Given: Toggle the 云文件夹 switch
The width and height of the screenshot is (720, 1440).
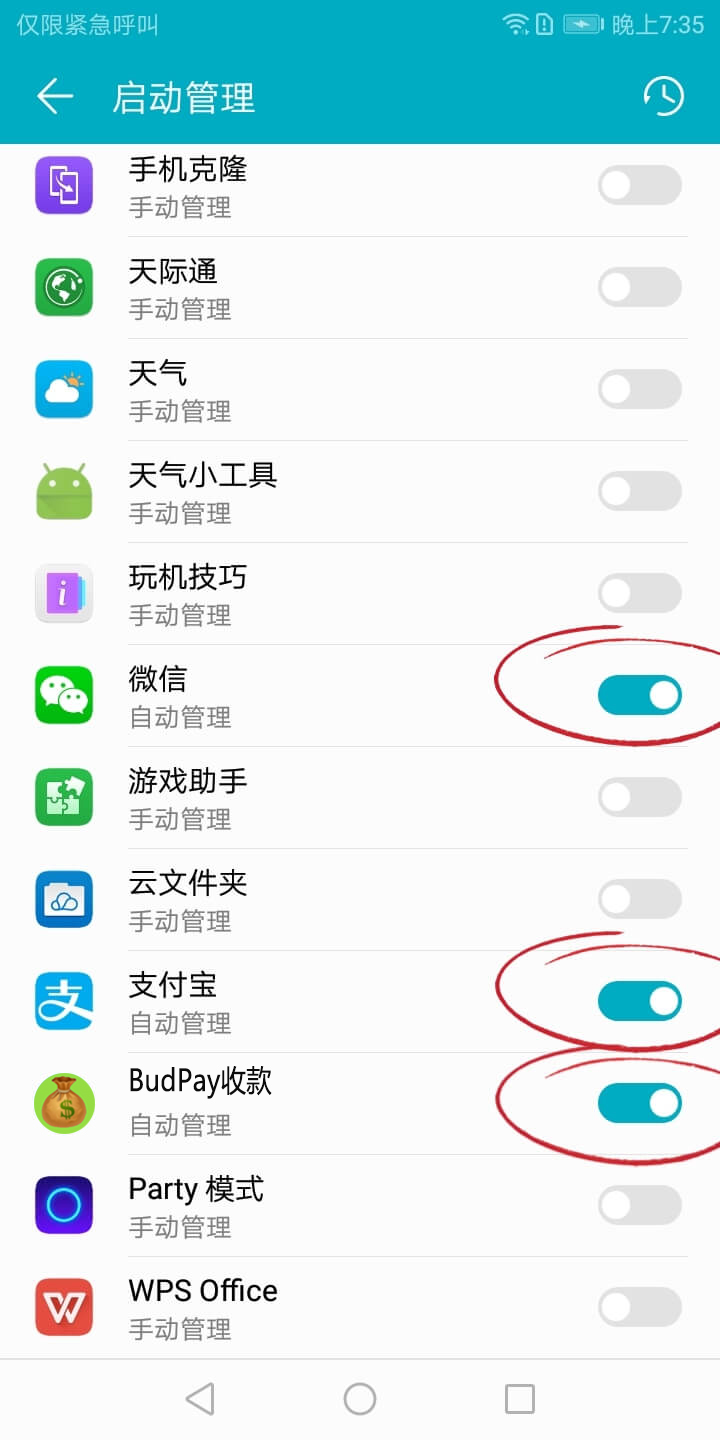Looking at the screenshot, I should point(639,899).
